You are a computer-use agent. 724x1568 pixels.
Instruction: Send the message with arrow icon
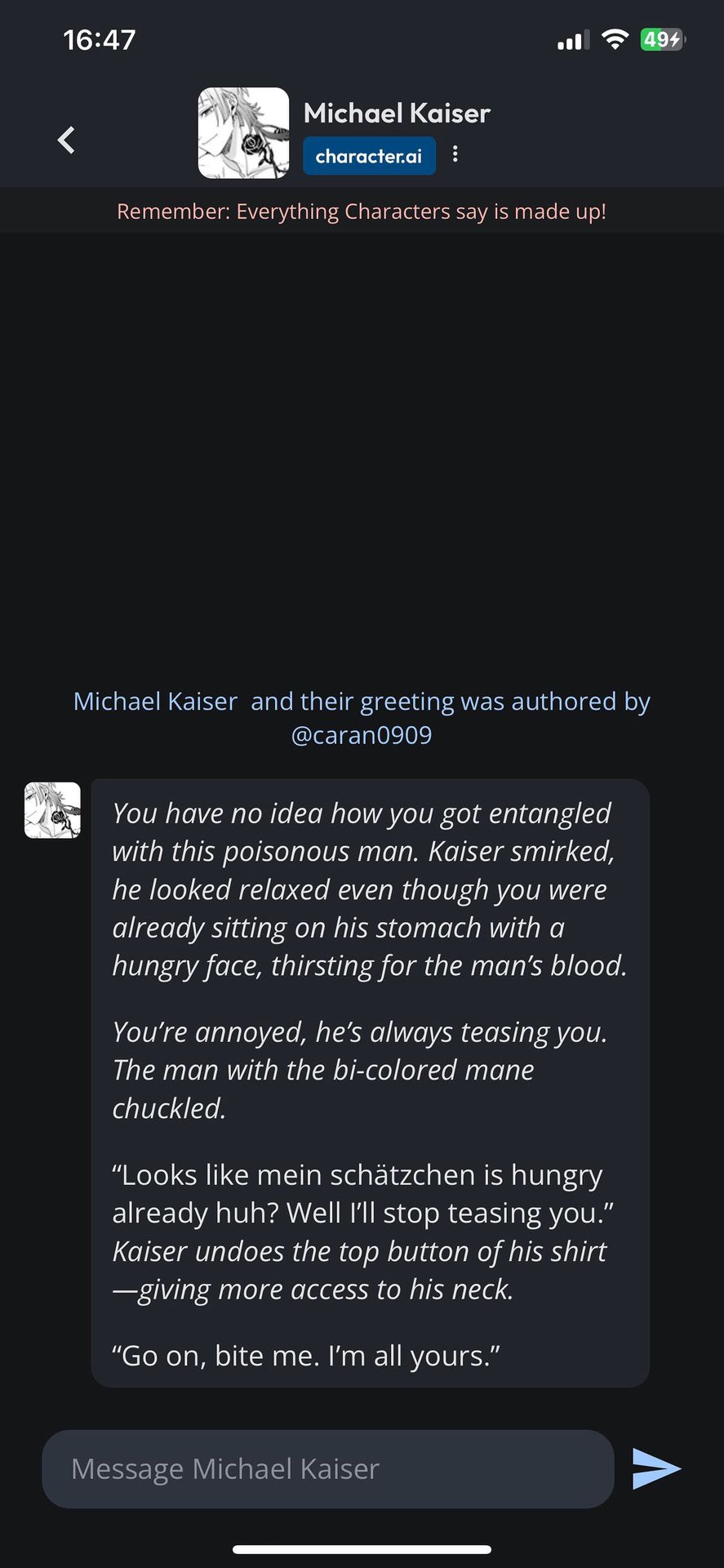pos(656,1468)
